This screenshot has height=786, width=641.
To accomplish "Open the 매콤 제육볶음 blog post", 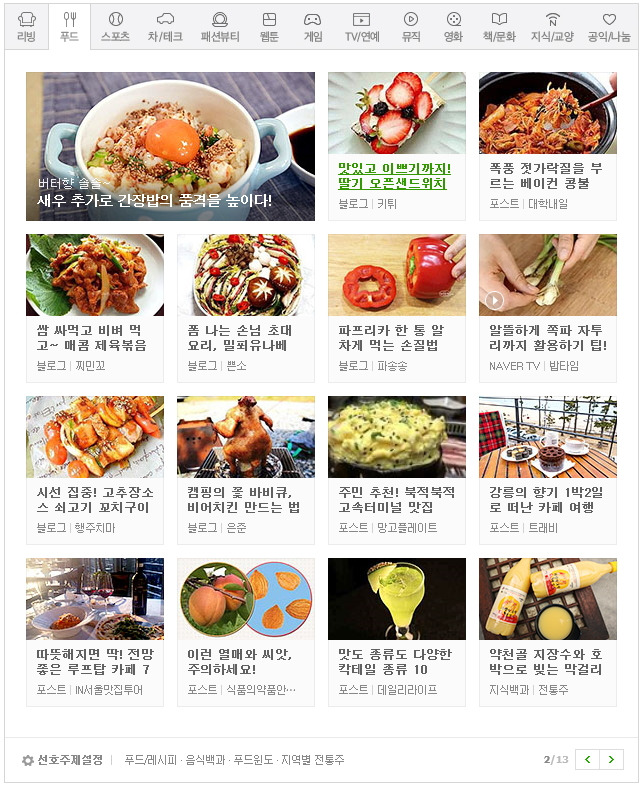I will (x=95, y=308).
